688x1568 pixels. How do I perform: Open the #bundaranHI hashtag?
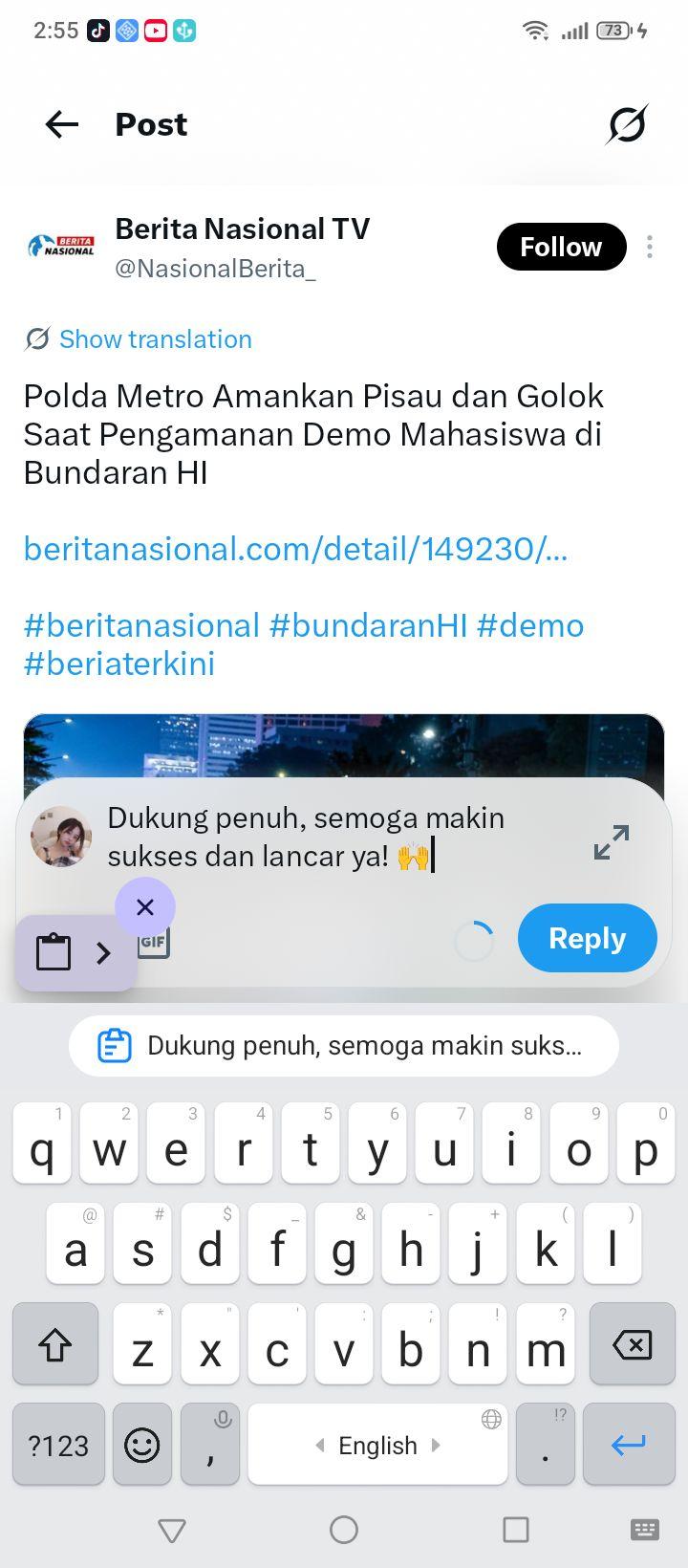click(368, 625)
